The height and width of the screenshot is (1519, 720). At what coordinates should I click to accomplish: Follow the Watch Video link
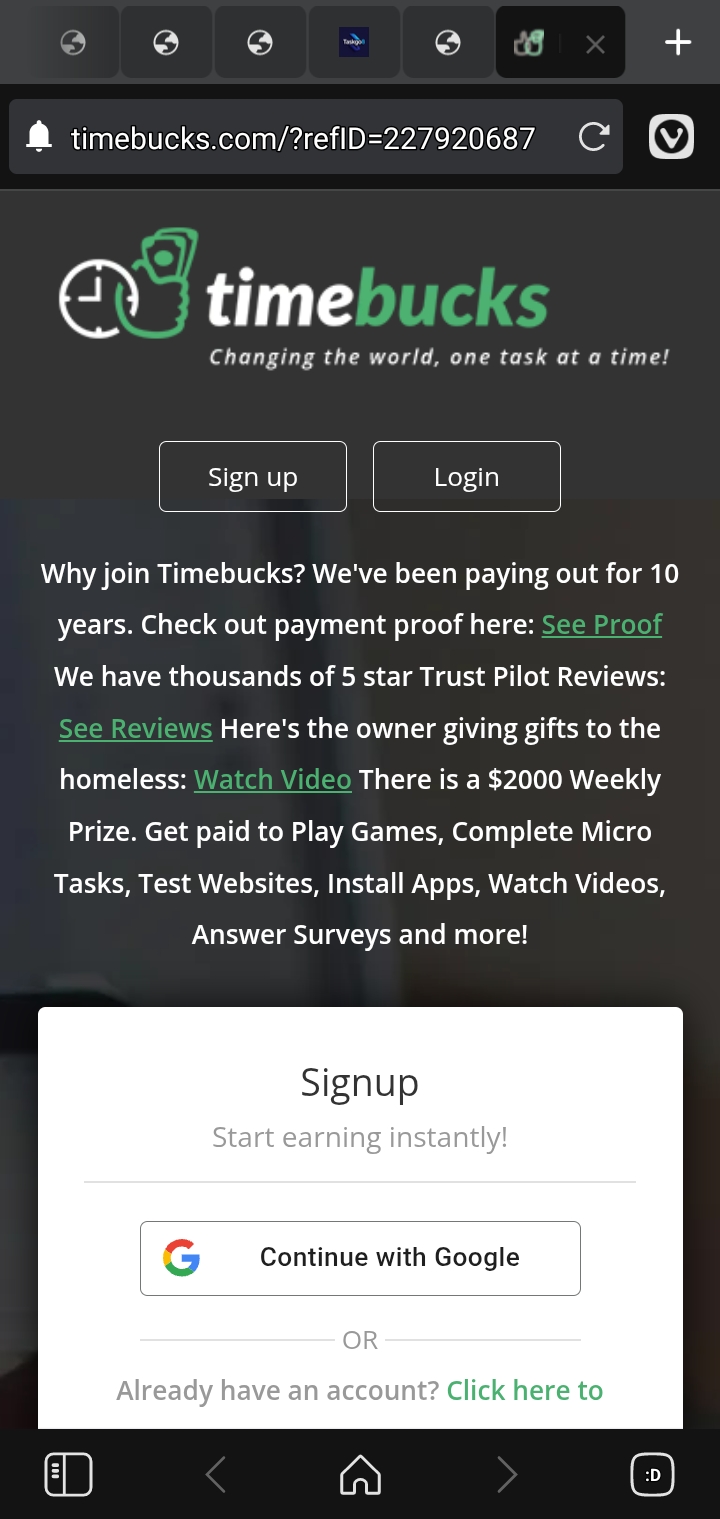(272, 779)
